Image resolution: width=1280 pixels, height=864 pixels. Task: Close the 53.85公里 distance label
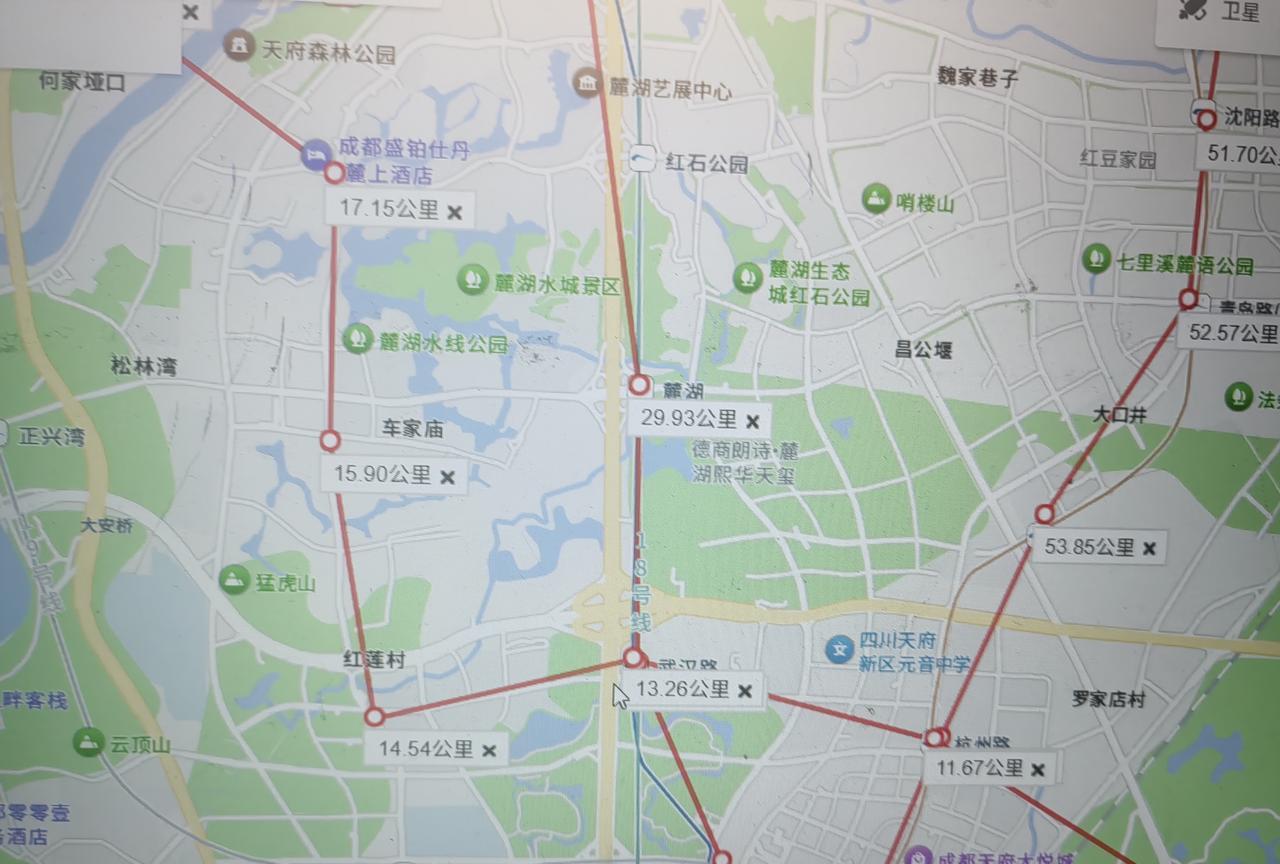(1150, 548)
